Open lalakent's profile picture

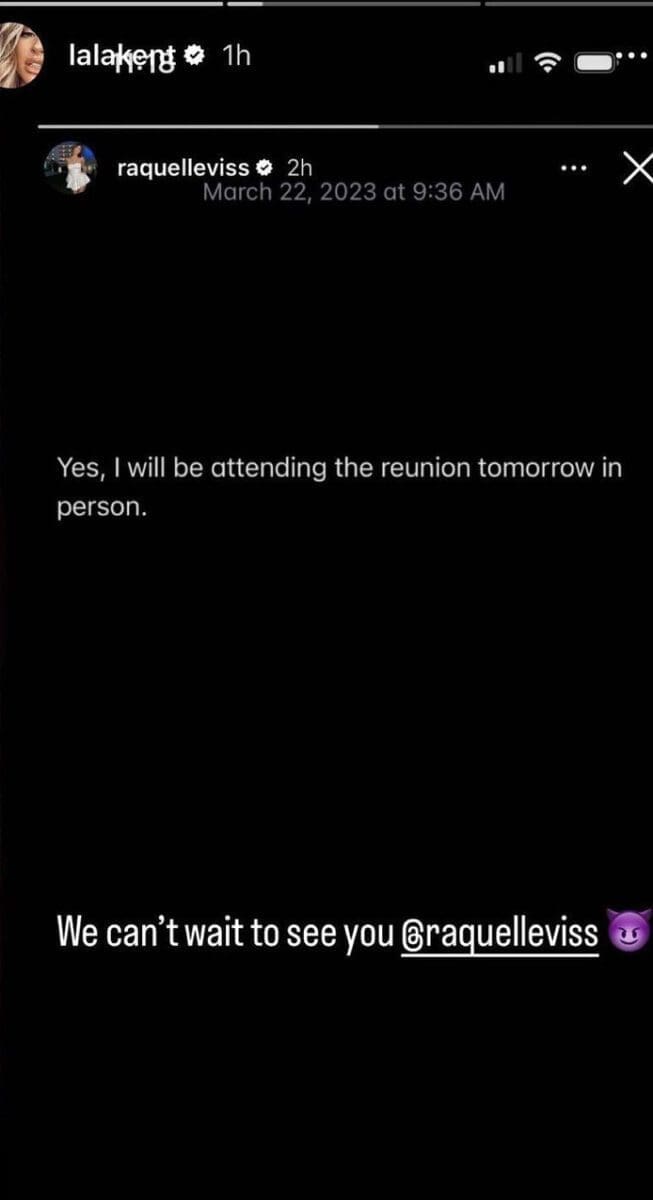click(x=18, y=56)
